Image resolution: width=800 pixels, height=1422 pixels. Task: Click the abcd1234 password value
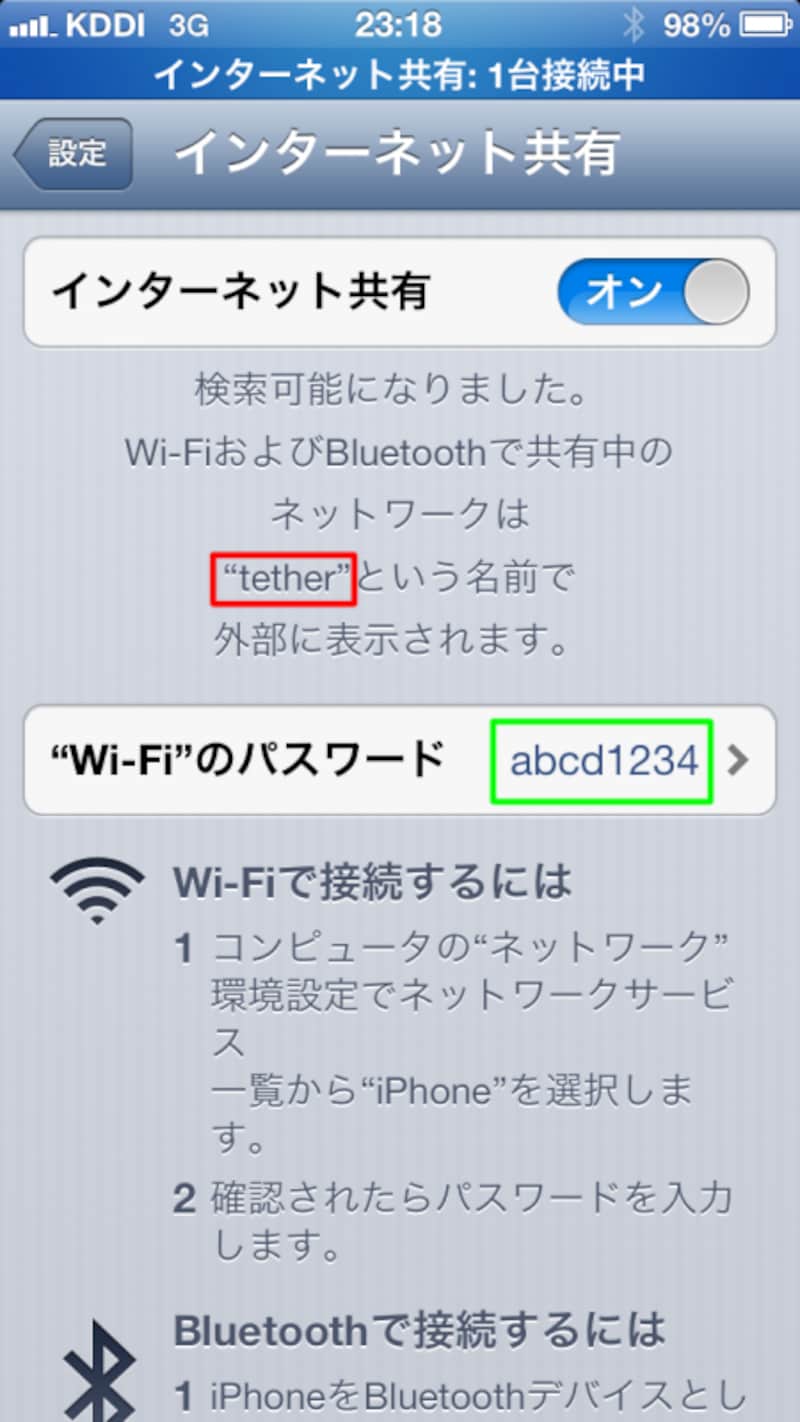(x=601, y=761)
